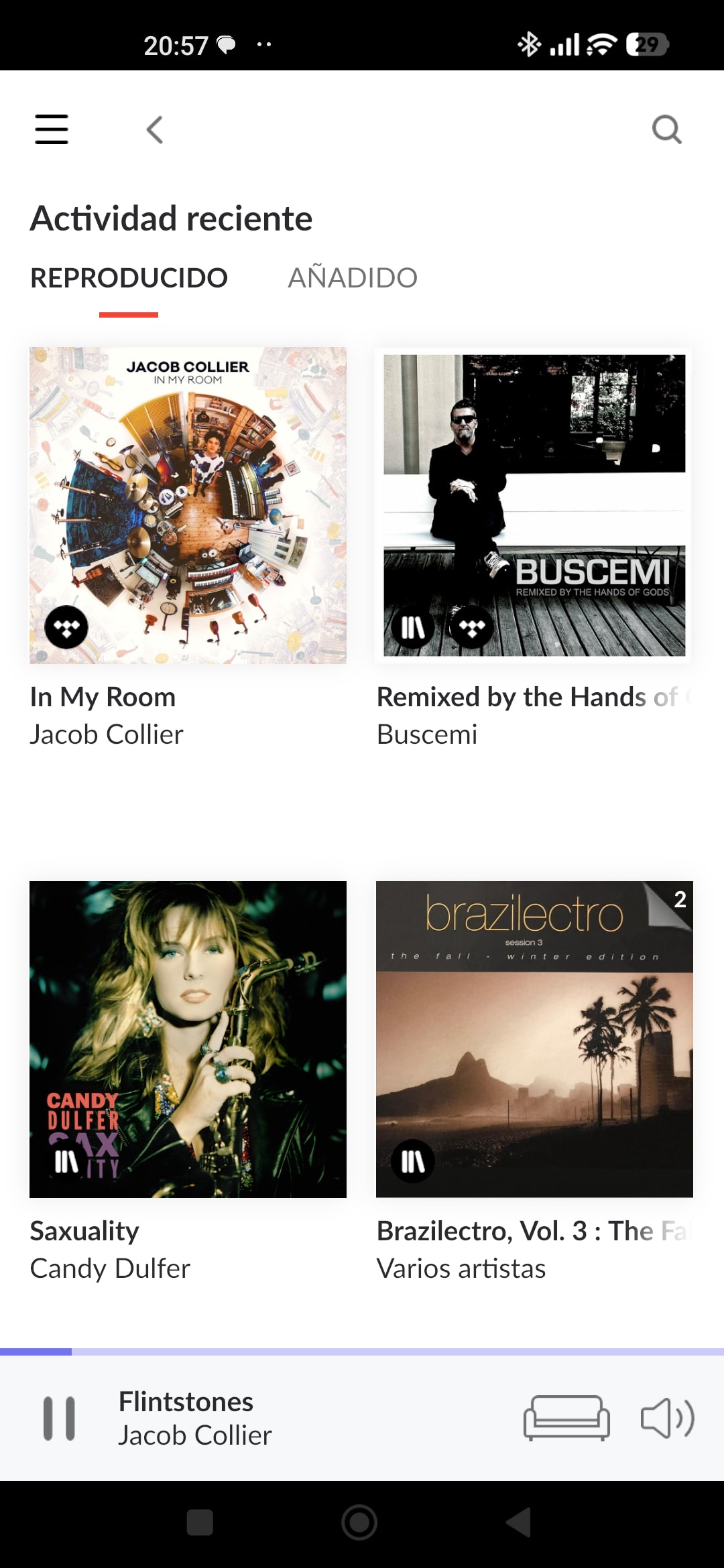
Task: Go to the system home screen
Action: pyautogui.click(x=359, y=1522)
